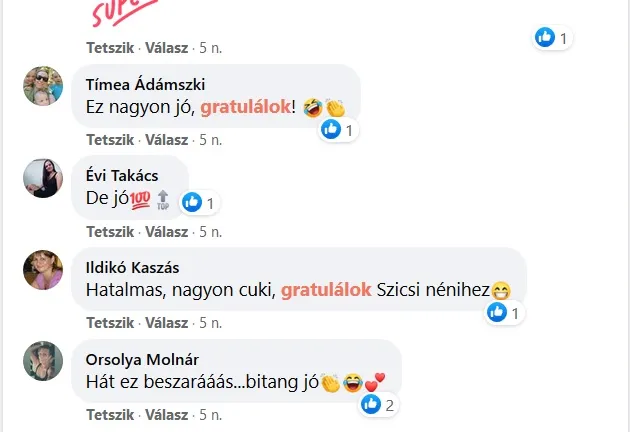View reactions on Ildikó Kaszás's comment
This screenshot has width=630, height=432.
[504, 313]
